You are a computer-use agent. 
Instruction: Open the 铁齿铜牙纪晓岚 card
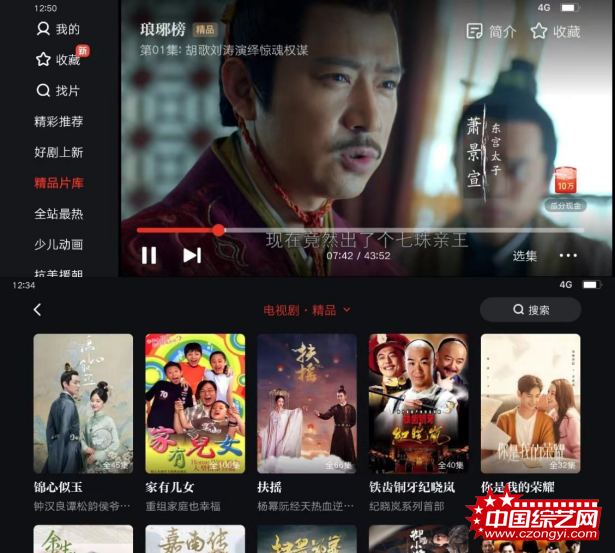point(419,404)
